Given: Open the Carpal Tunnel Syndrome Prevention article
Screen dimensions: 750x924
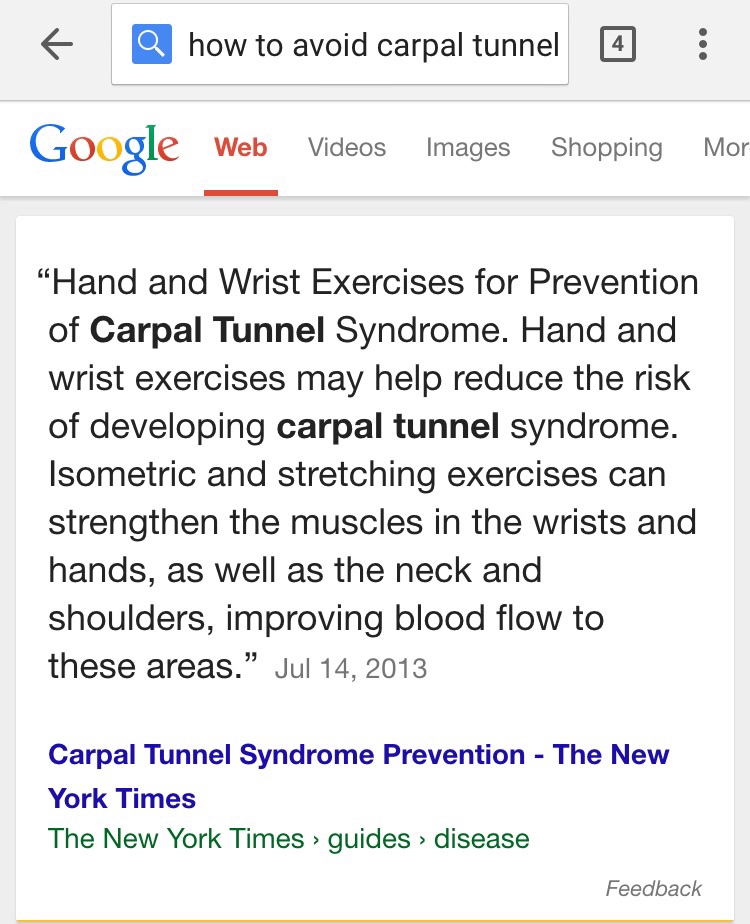Looking at the screenshot, I should [358, 776].
